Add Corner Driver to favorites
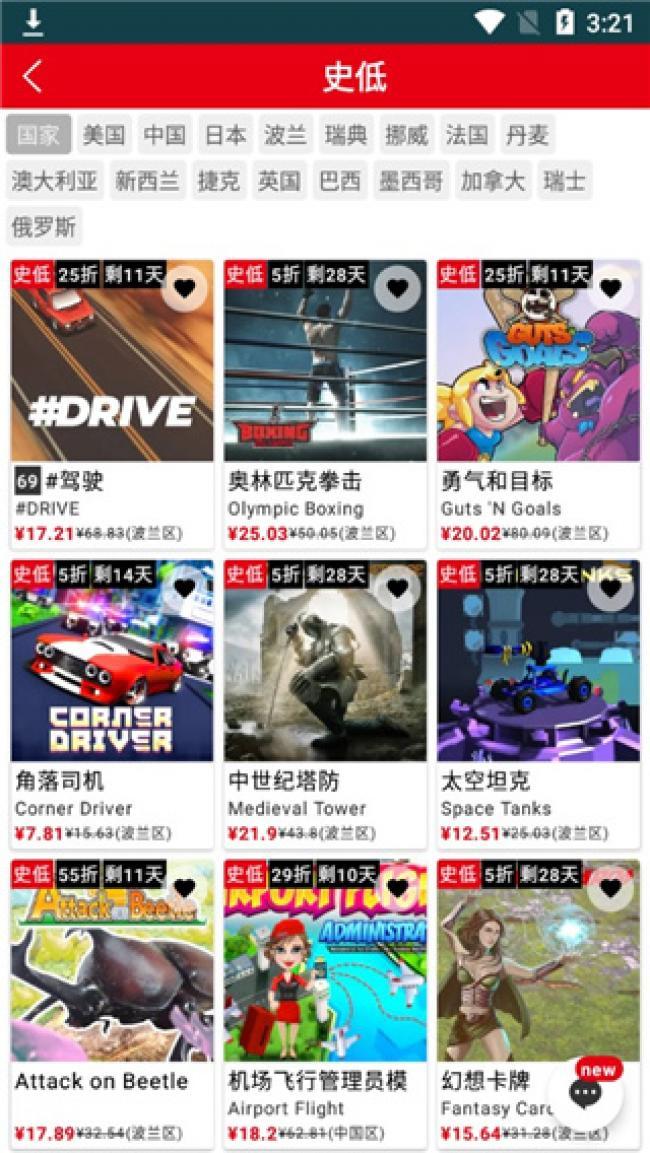Image resolution: width=650 pixels, height=1153 pixels. [184, 589]
